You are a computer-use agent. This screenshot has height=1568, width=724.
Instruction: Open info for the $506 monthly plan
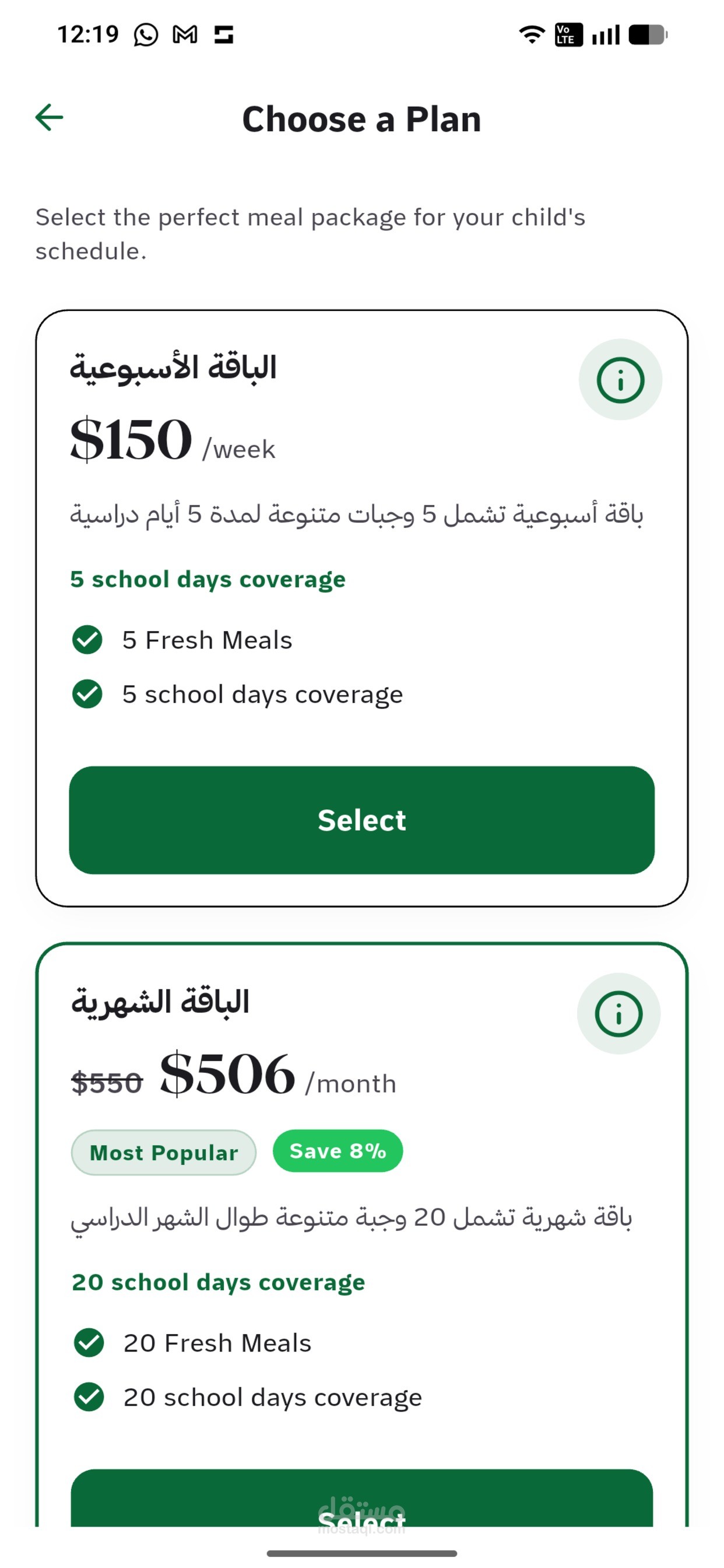coord(618,1013)
